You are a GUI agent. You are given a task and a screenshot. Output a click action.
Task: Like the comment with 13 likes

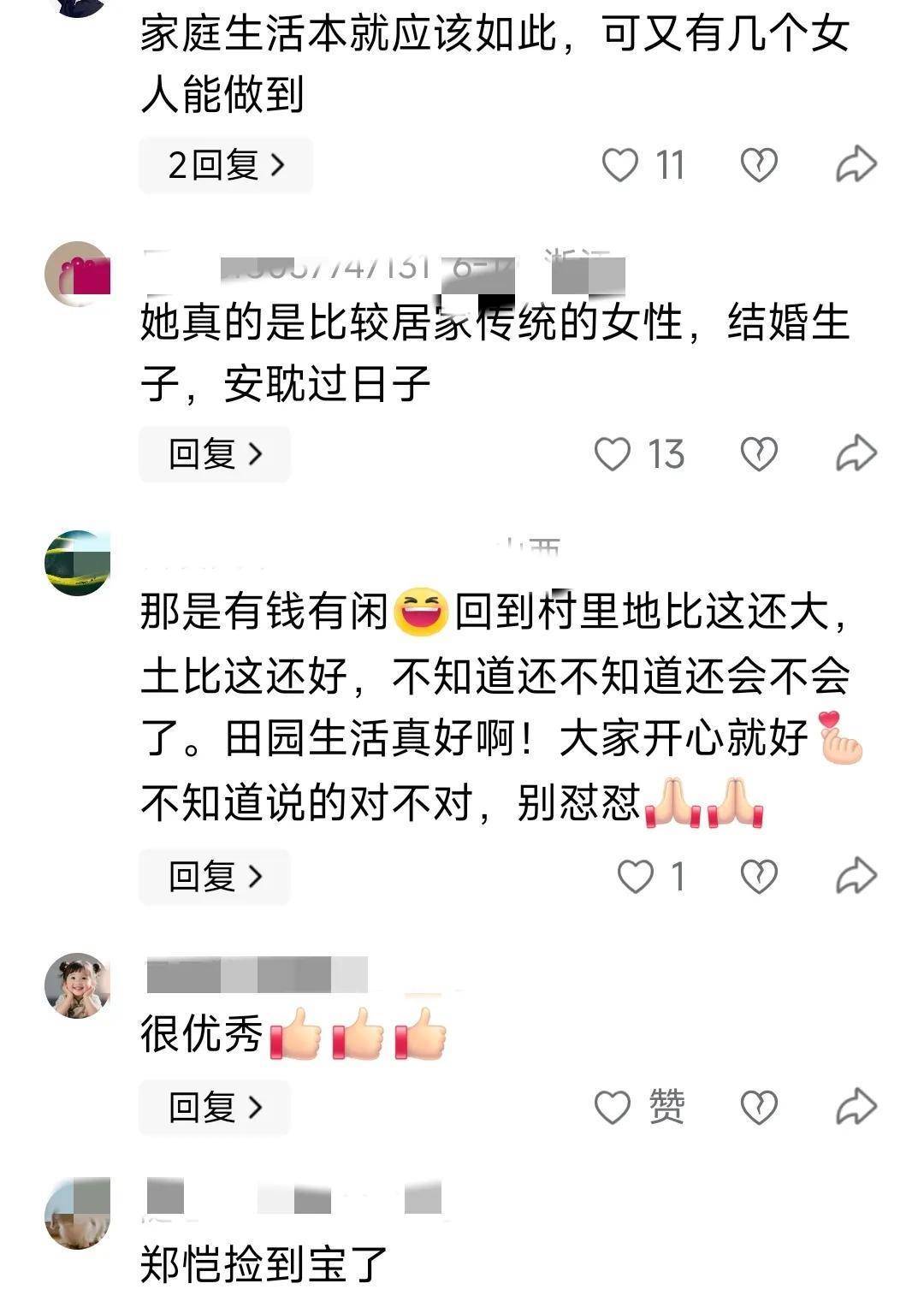click(x=613, y=454)
